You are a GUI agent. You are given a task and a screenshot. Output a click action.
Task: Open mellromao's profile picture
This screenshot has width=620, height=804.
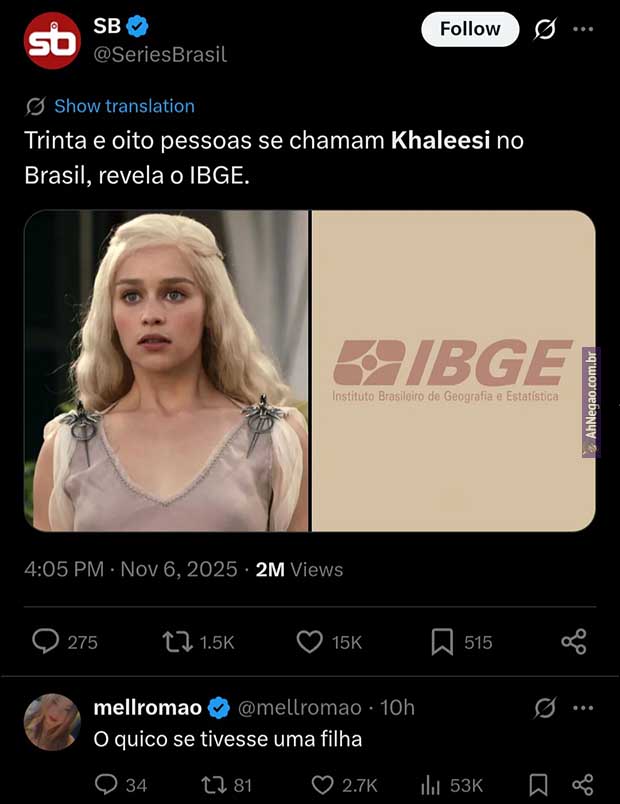pos(52,721)
